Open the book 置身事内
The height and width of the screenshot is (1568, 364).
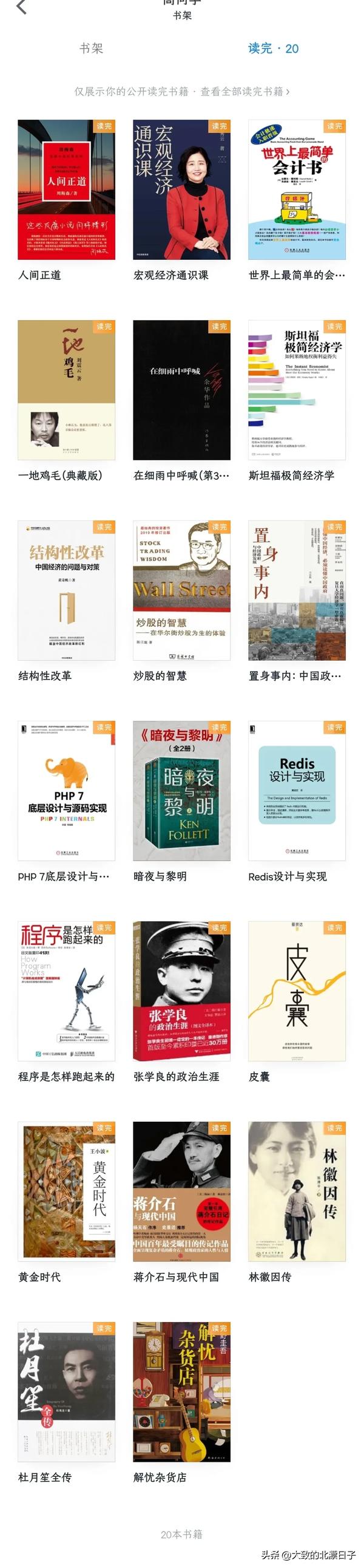(x=297, y=590)
